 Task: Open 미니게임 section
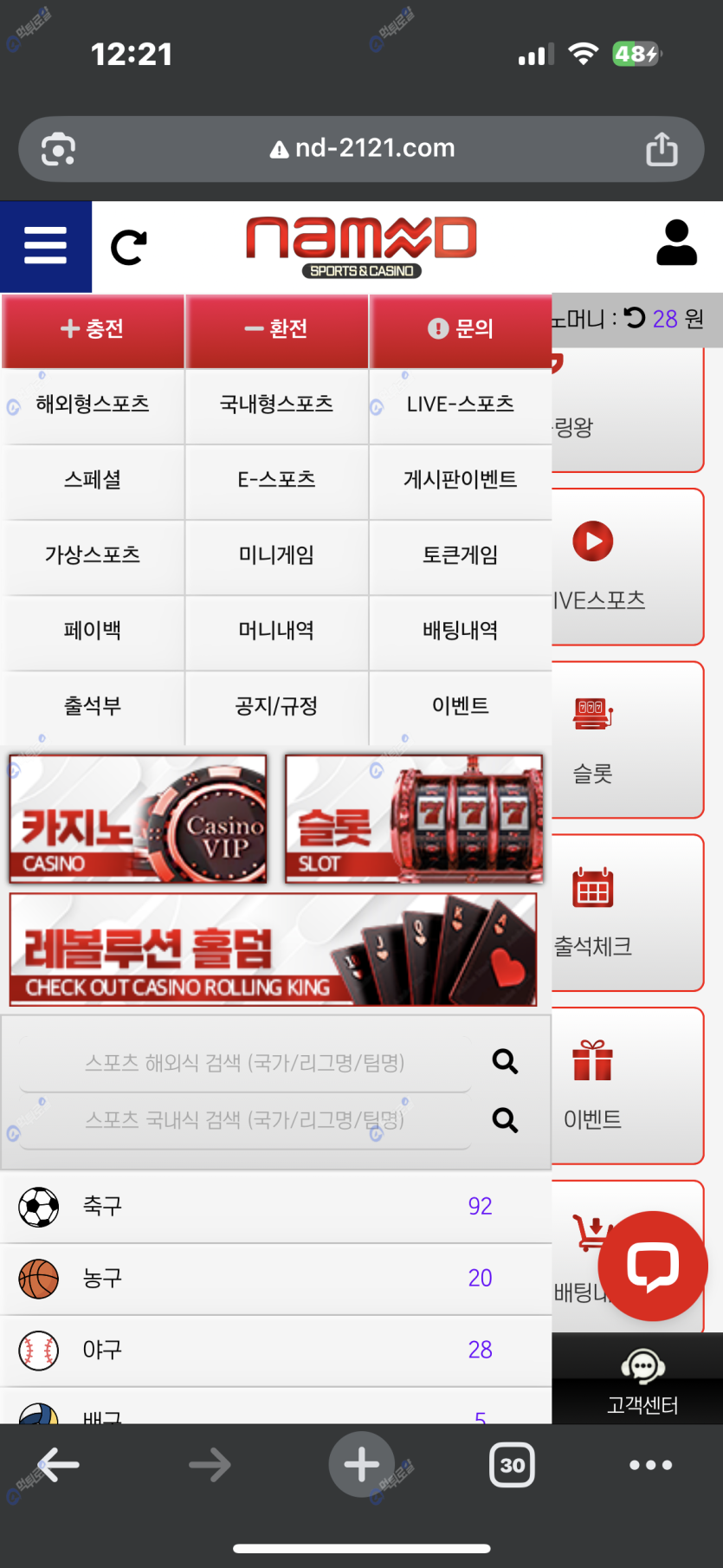(276, 555)
